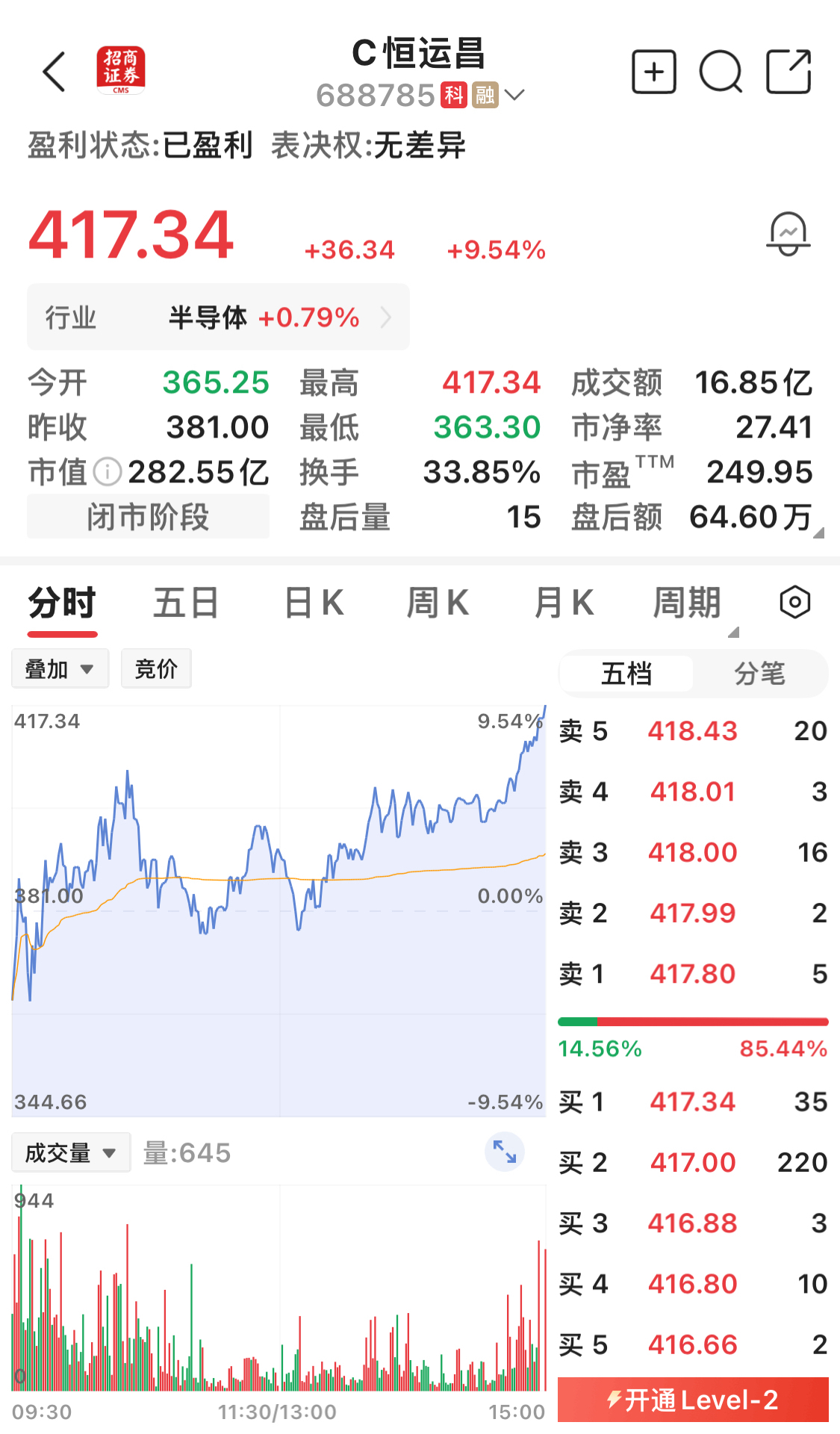Expand the chart to full screen
Screen dimensions: 840x1434
505,1152
